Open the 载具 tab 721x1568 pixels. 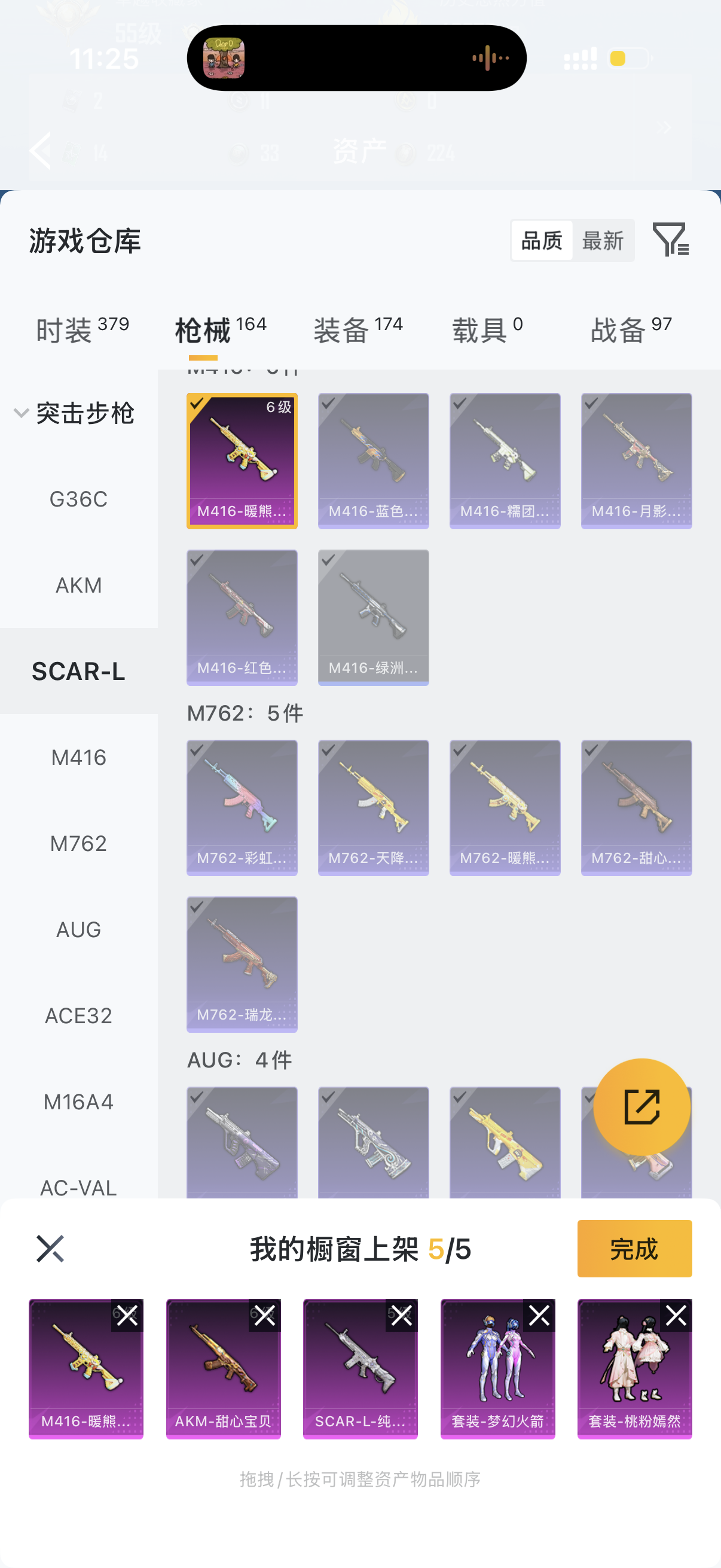click(487, 330)
